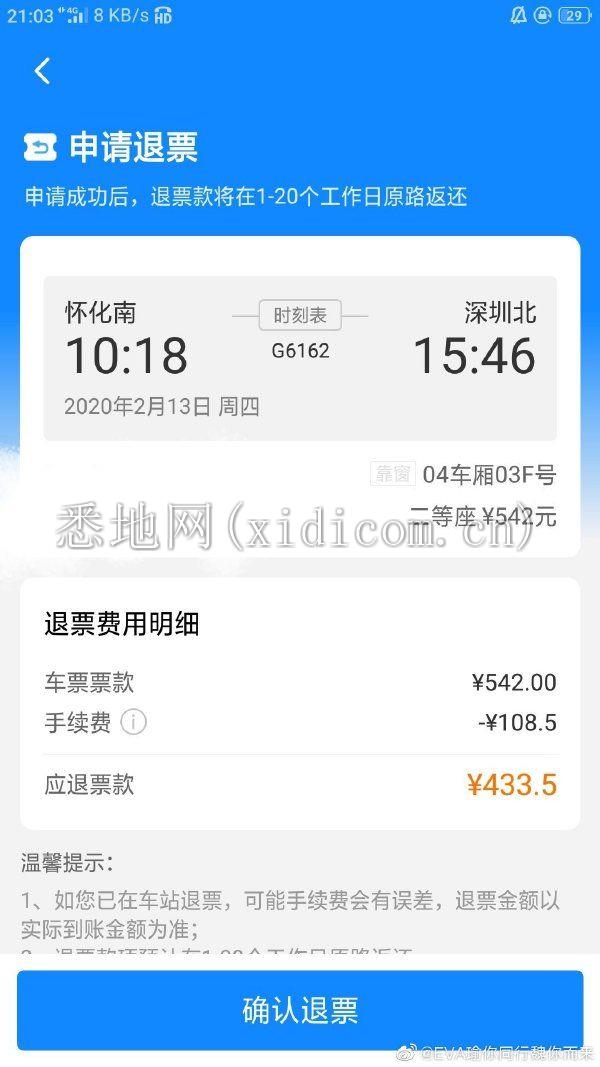Go back using the top-left arrow
This screenshot has height=1067, width=600.
click(42, 71)
